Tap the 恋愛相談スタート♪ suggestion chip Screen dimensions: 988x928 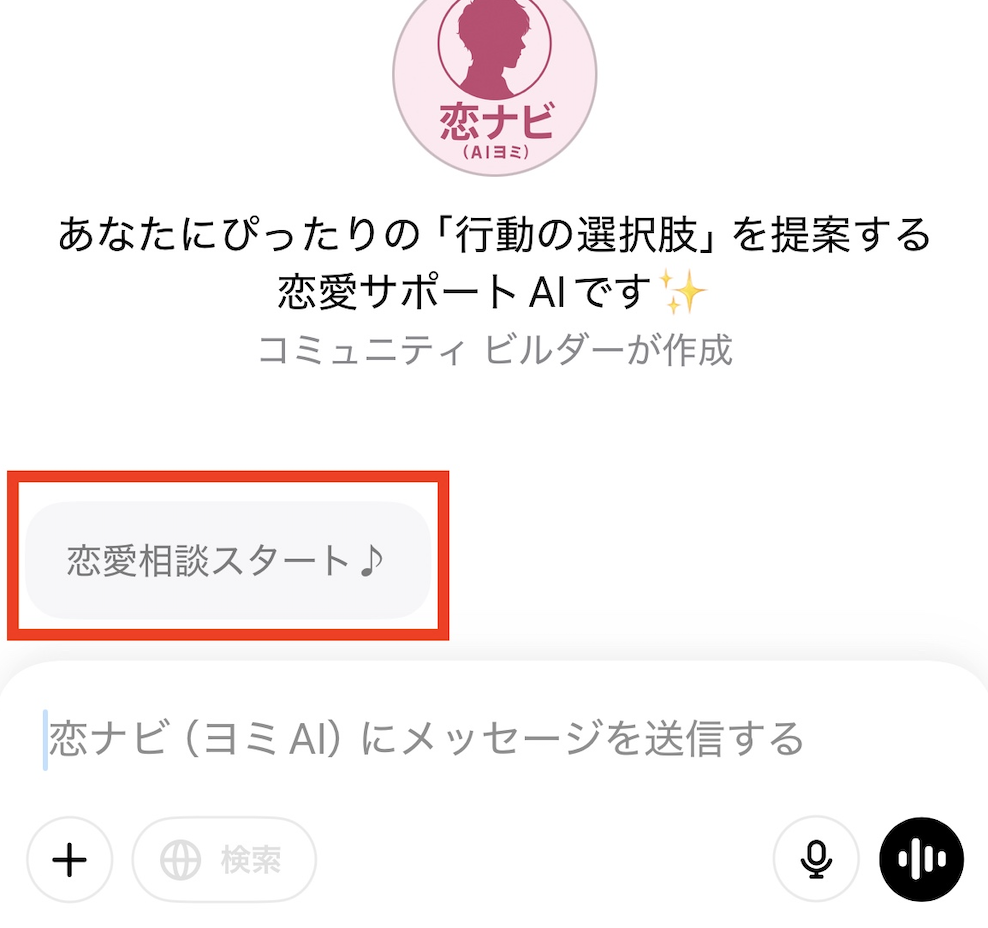point(228,560)
